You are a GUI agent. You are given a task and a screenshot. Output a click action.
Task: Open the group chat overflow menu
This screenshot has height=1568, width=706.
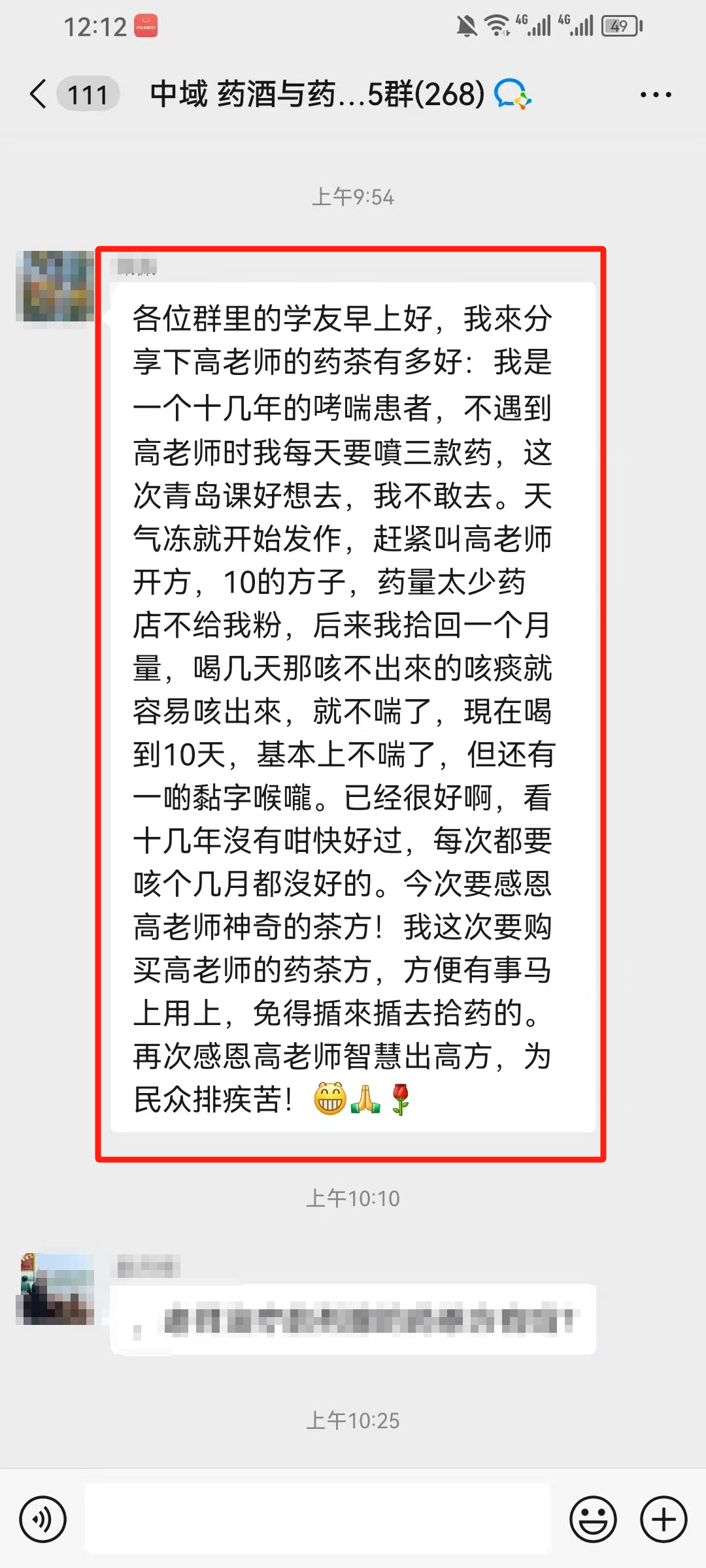655,95
